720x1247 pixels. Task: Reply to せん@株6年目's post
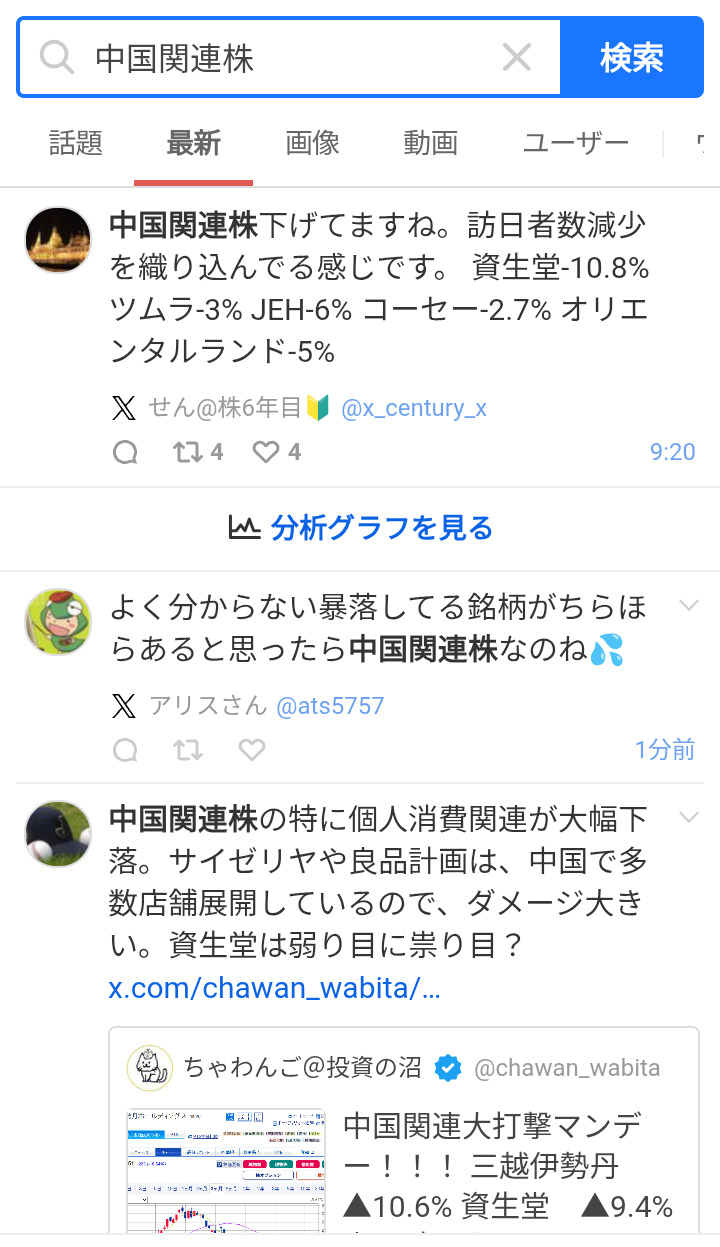pos(125,453)
